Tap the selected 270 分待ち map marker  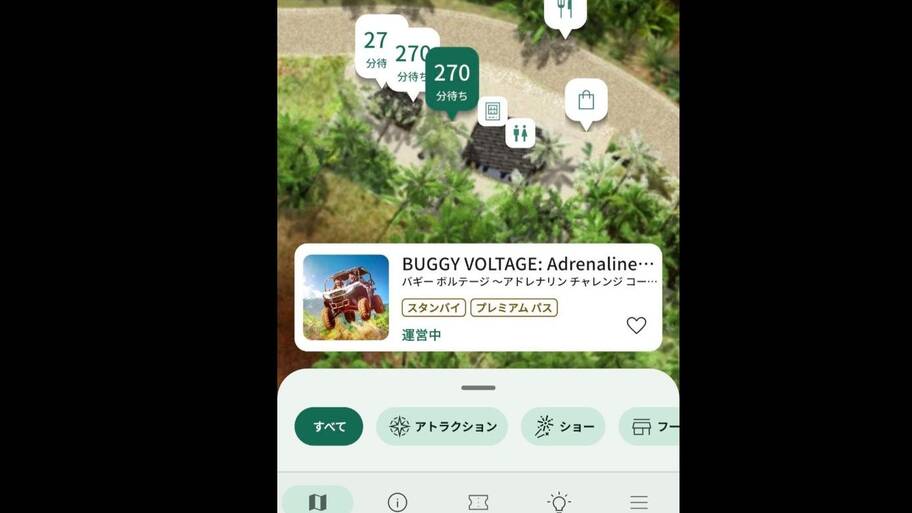coord(452,79)
